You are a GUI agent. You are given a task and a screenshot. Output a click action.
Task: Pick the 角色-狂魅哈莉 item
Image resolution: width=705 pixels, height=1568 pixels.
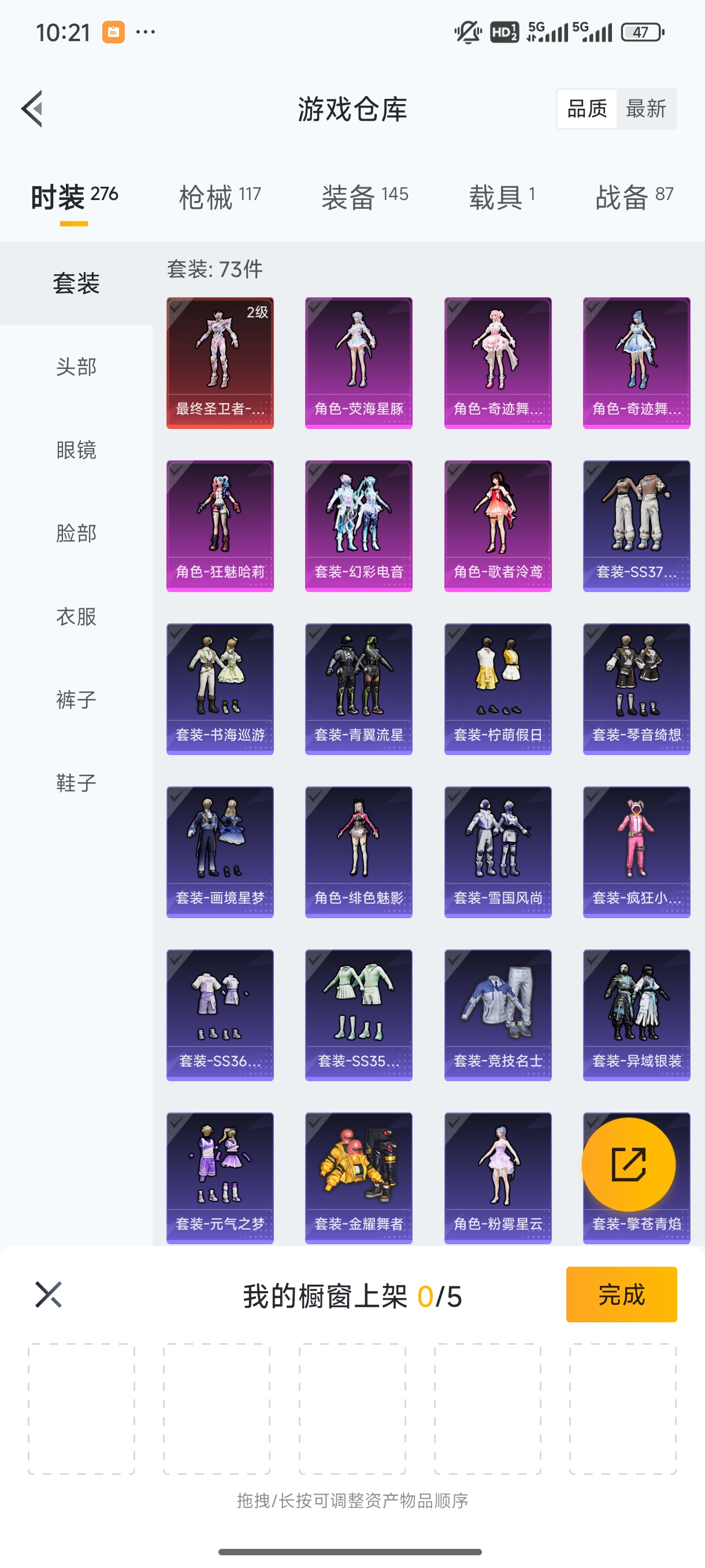click(x=220, y=526)
